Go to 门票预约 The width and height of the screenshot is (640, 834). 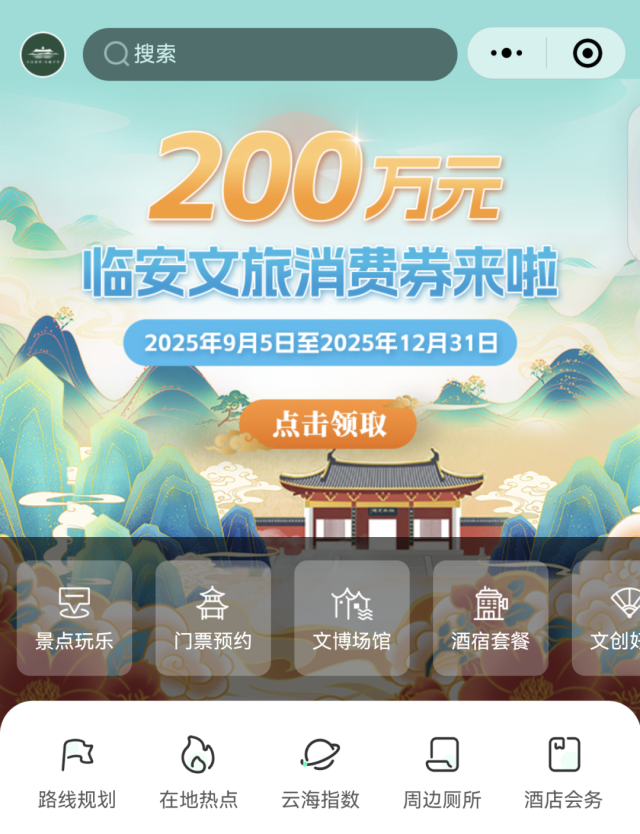click(x=212, y=618)
